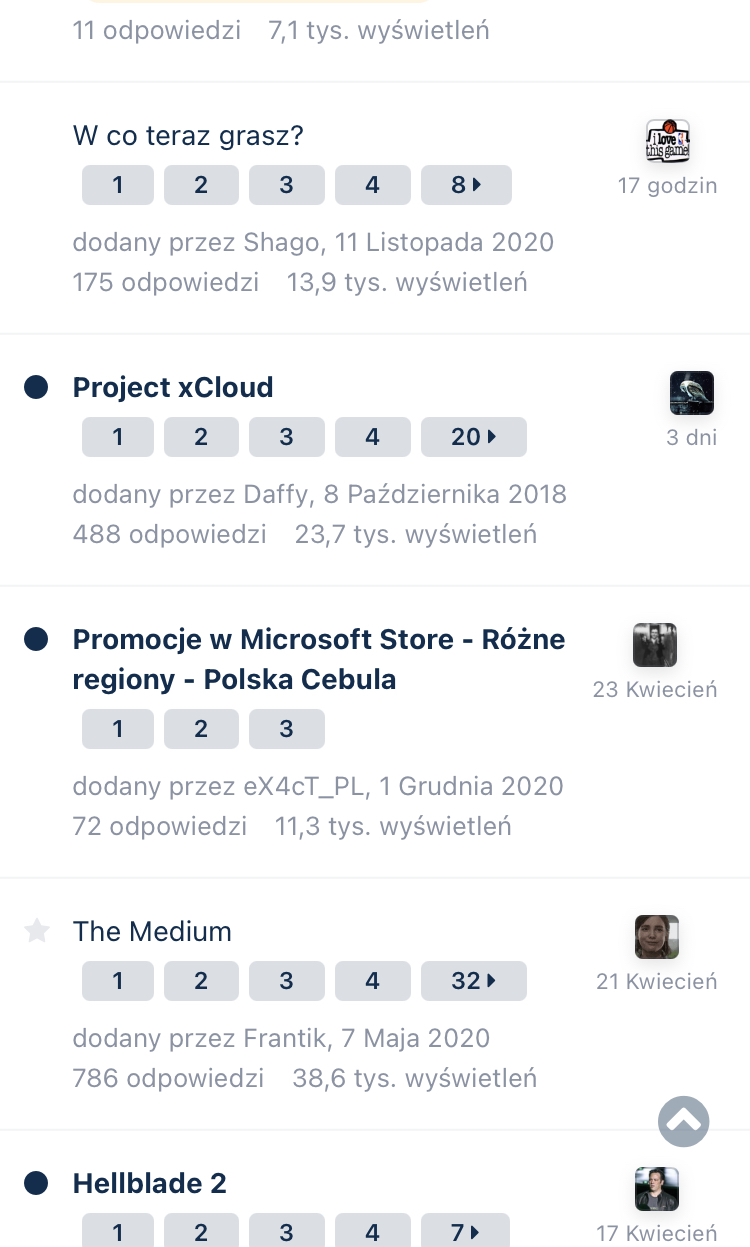Open the Project xCloud thread

173,387
